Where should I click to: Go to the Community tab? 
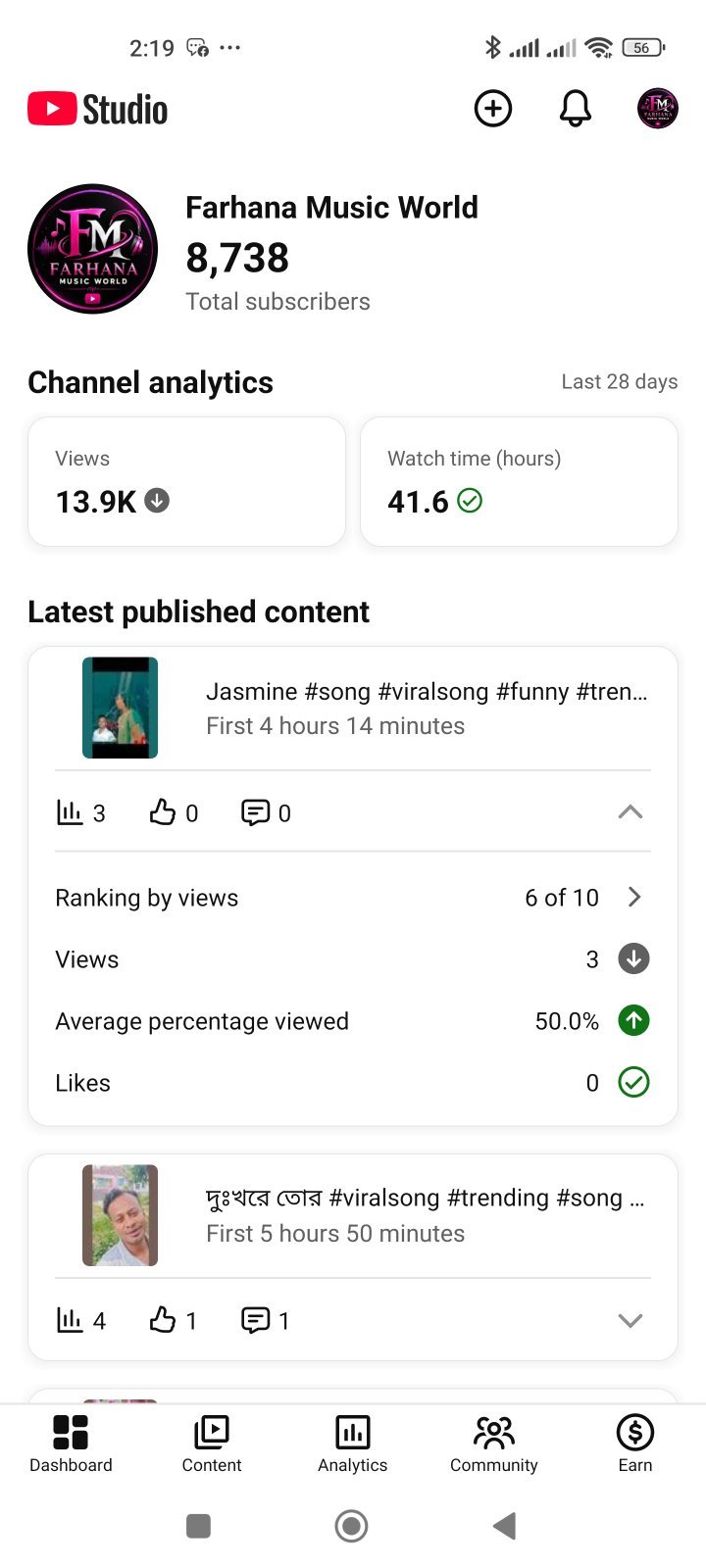click(494, 1445)
